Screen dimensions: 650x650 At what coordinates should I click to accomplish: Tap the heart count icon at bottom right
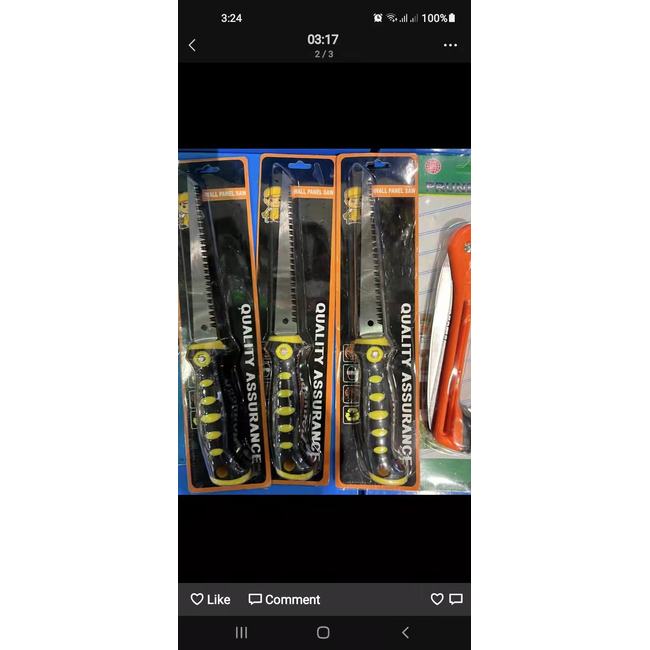437,599
